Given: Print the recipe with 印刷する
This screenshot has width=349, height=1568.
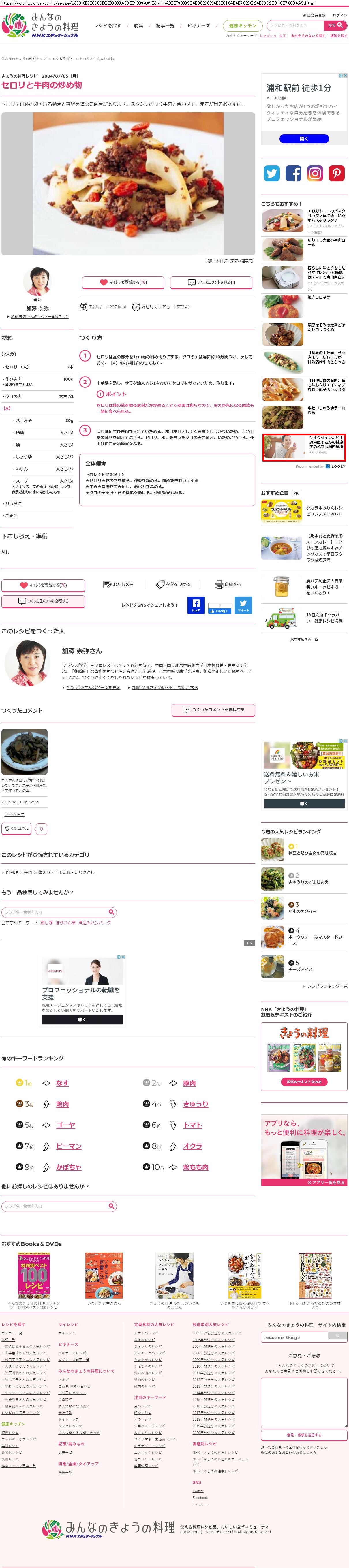Looking at the screenshot, I should click(228, 584).
